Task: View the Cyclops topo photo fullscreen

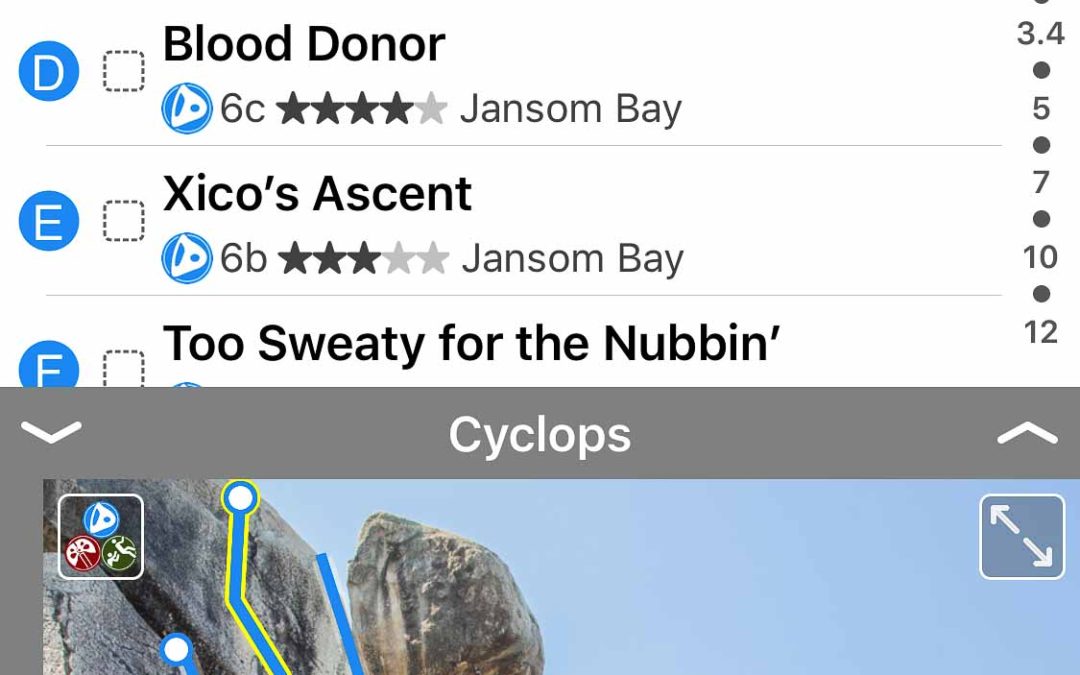Action: 1021,537
